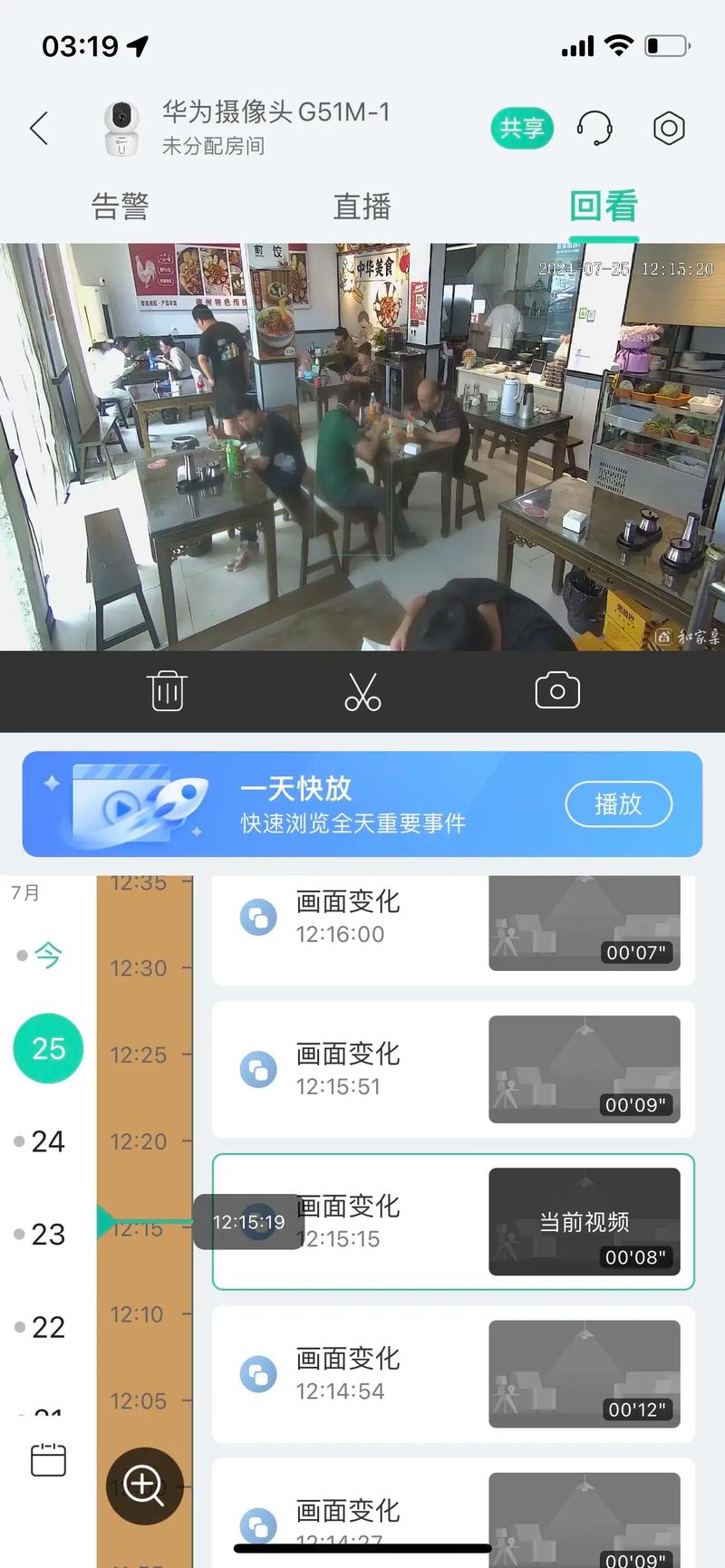Tap the 共享 share button
The image size is (725, 1568).
click(522, 128)
